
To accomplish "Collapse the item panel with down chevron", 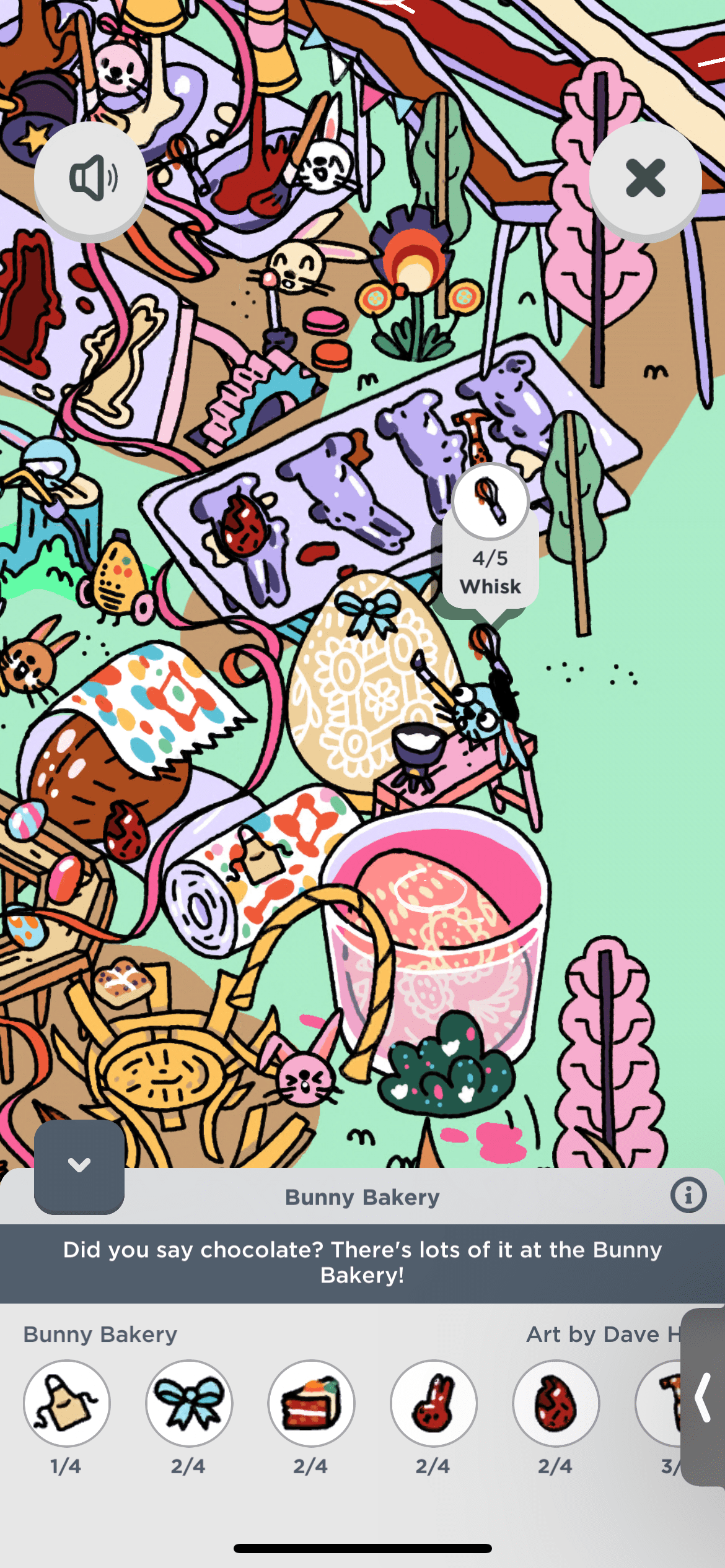I will 79,1166.
